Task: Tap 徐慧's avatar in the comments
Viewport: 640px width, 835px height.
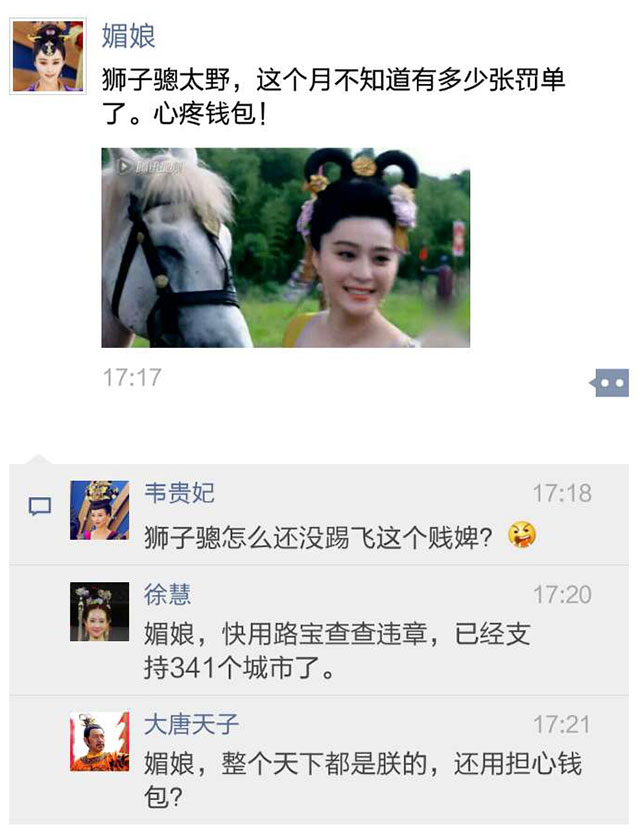Action: pyautogui.click(x=100, y=612)
